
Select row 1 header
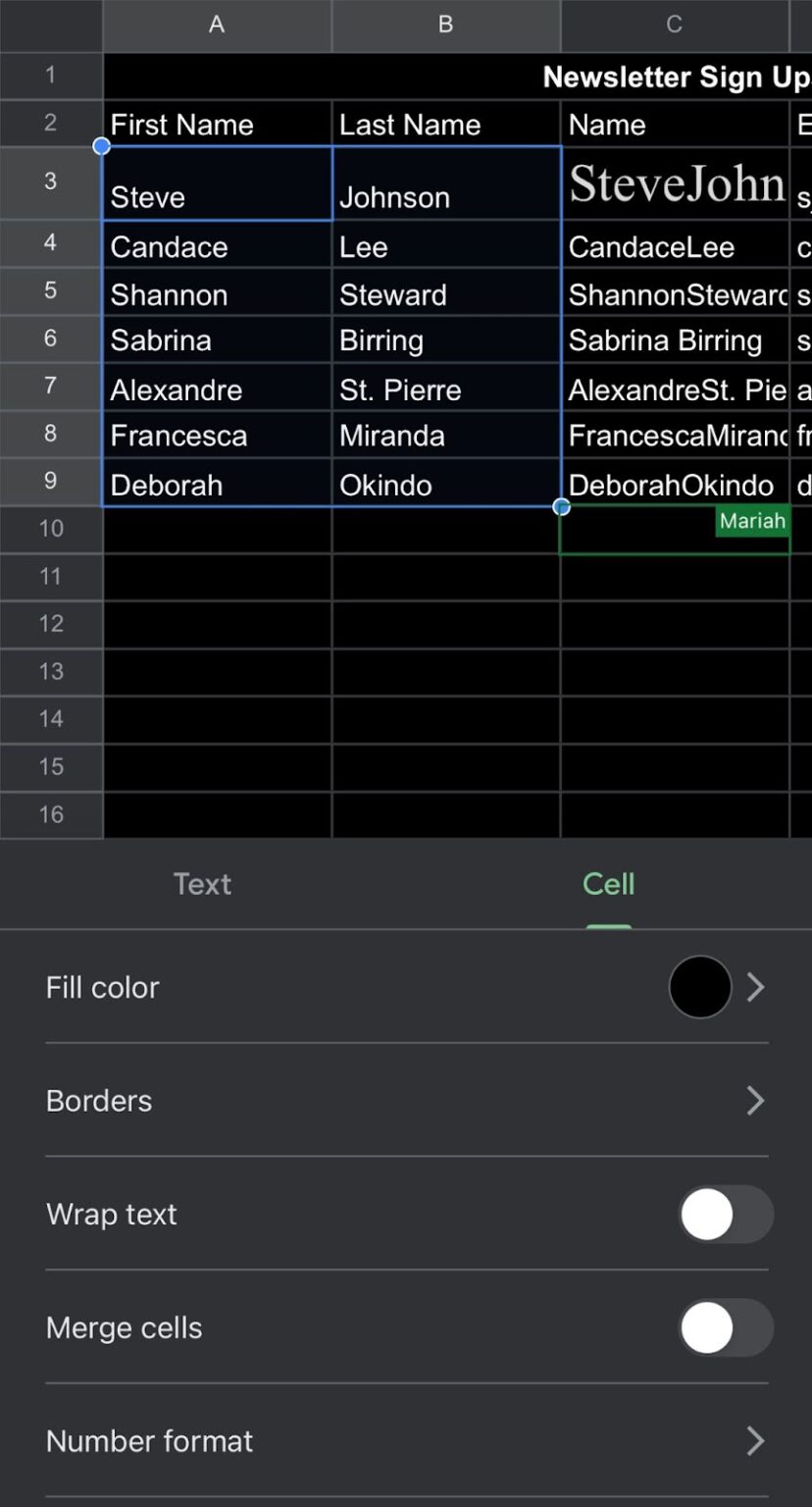51,76
